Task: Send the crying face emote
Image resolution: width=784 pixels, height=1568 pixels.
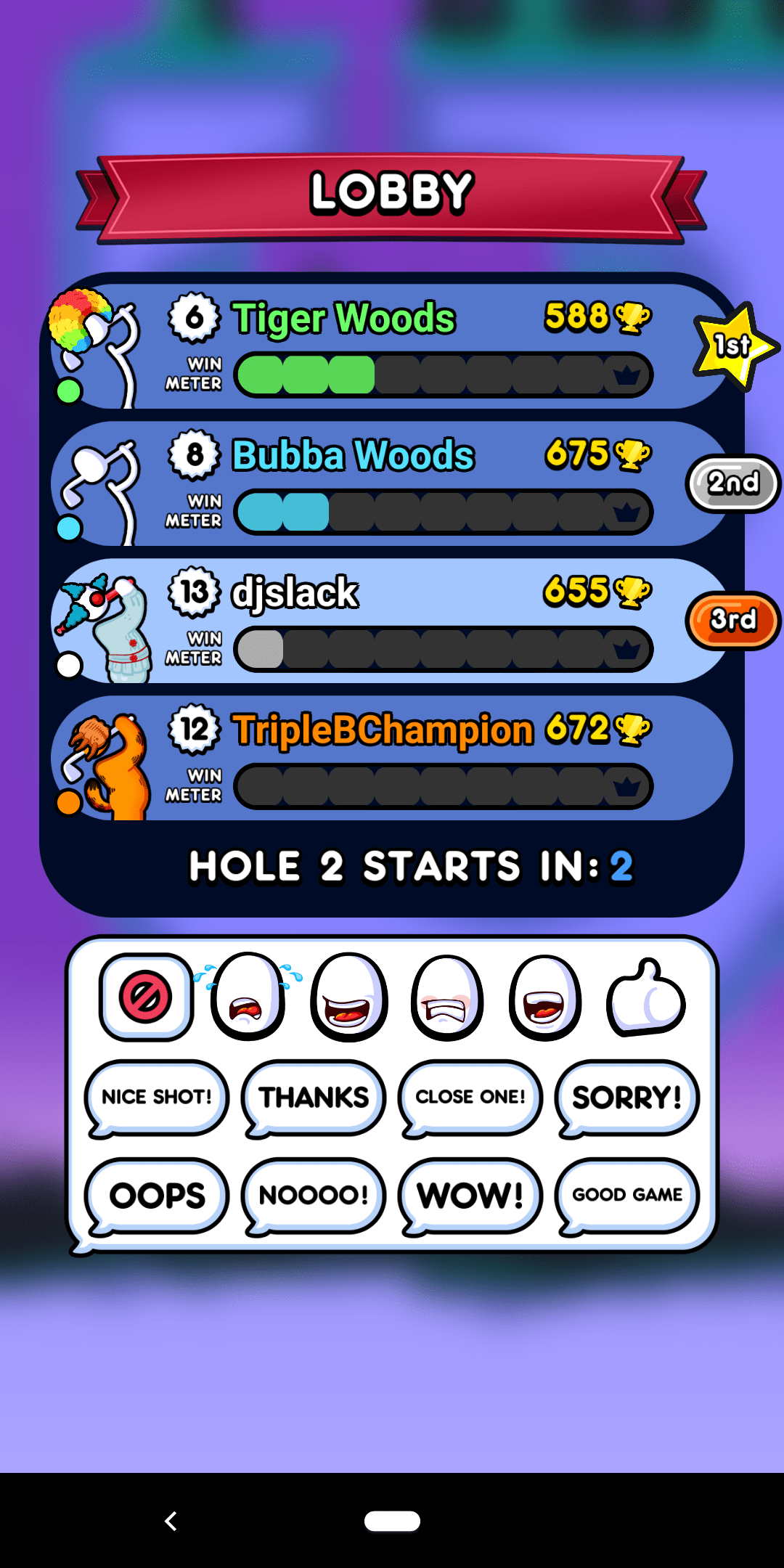Action: coord(248,997)
